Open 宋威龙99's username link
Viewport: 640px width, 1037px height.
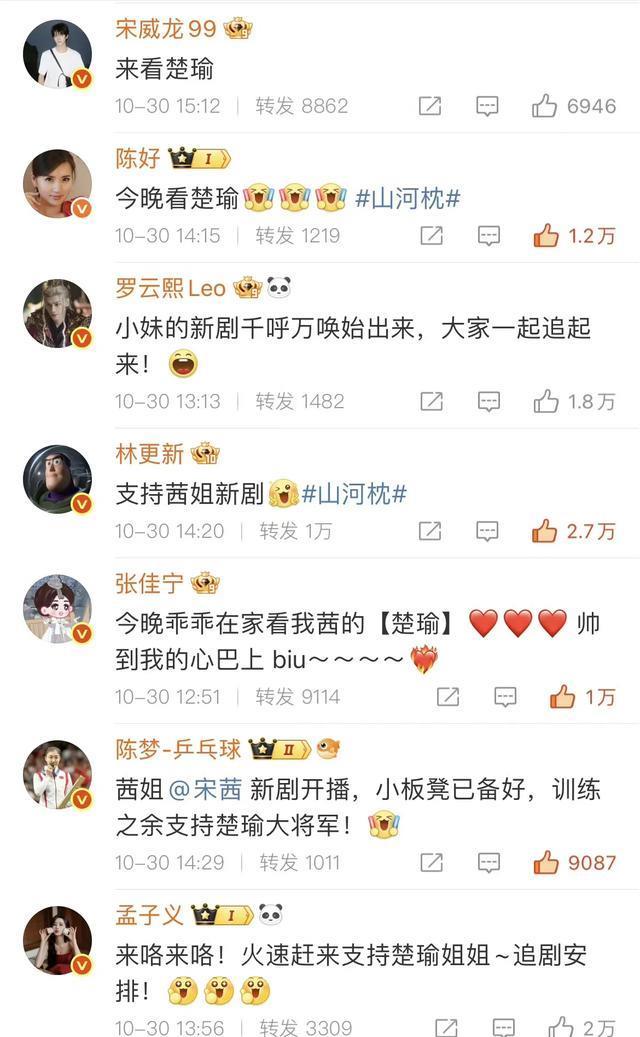tap(166, 29)
